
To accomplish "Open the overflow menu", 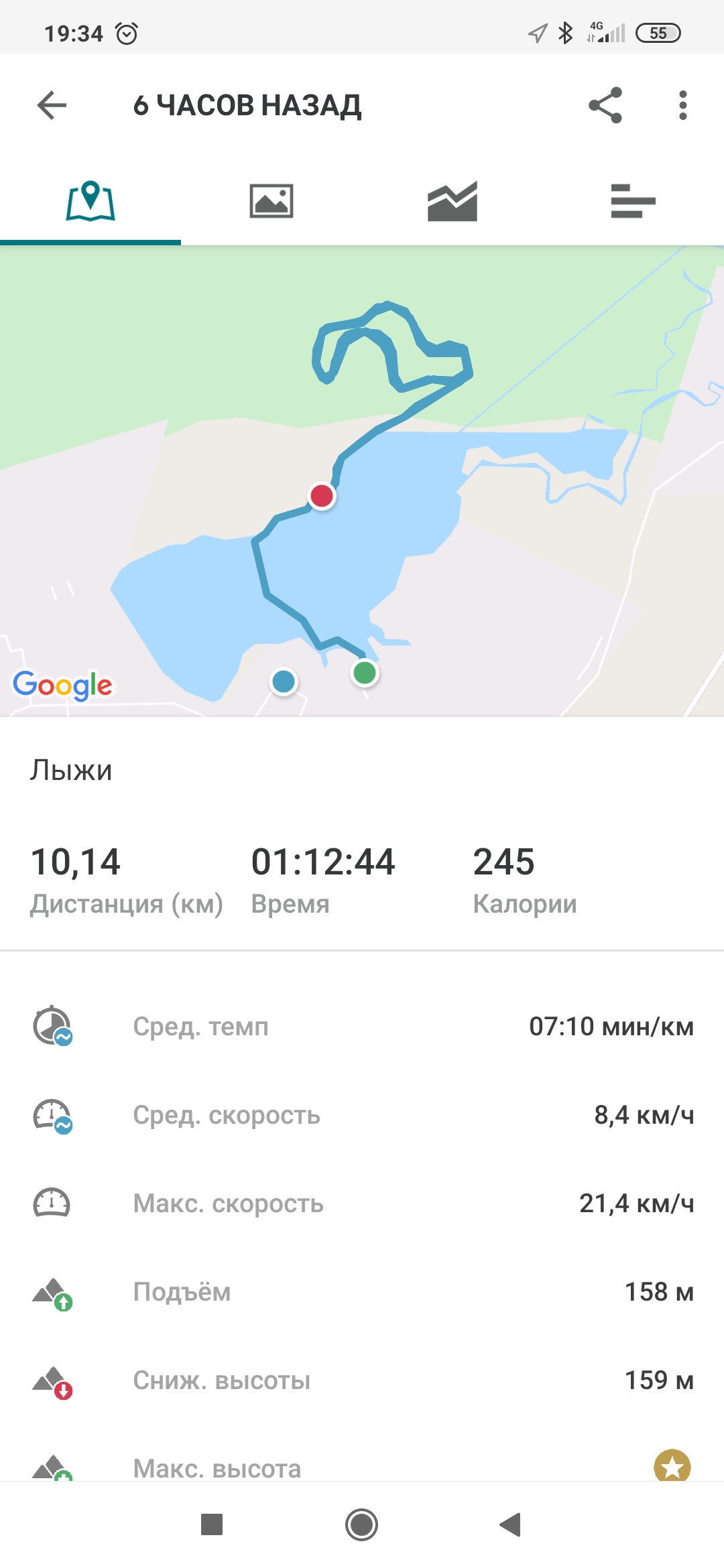I will pos(682,105).
